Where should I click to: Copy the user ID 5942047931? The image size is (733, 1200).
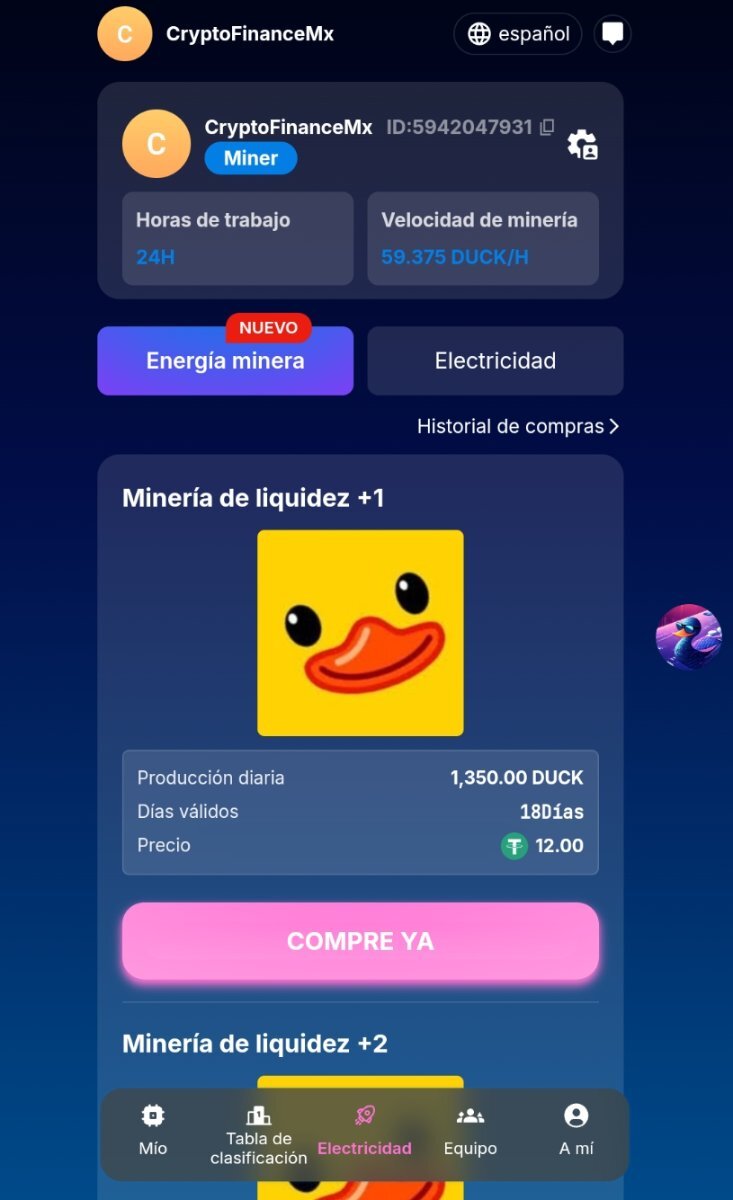(547, 127)
